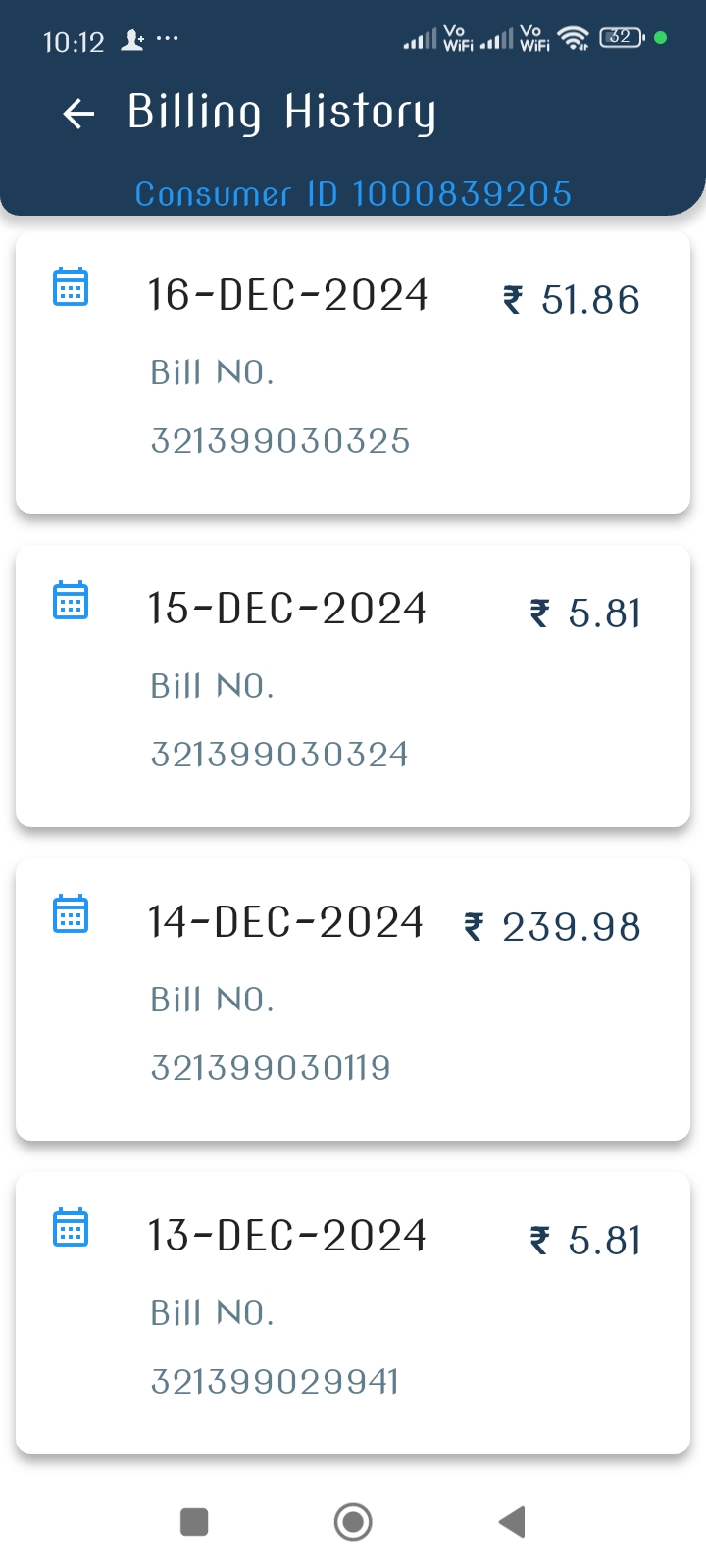The image size is (706, 1568).
Task: Open the 15-DEC-2024 bill card
Action: 353,686
